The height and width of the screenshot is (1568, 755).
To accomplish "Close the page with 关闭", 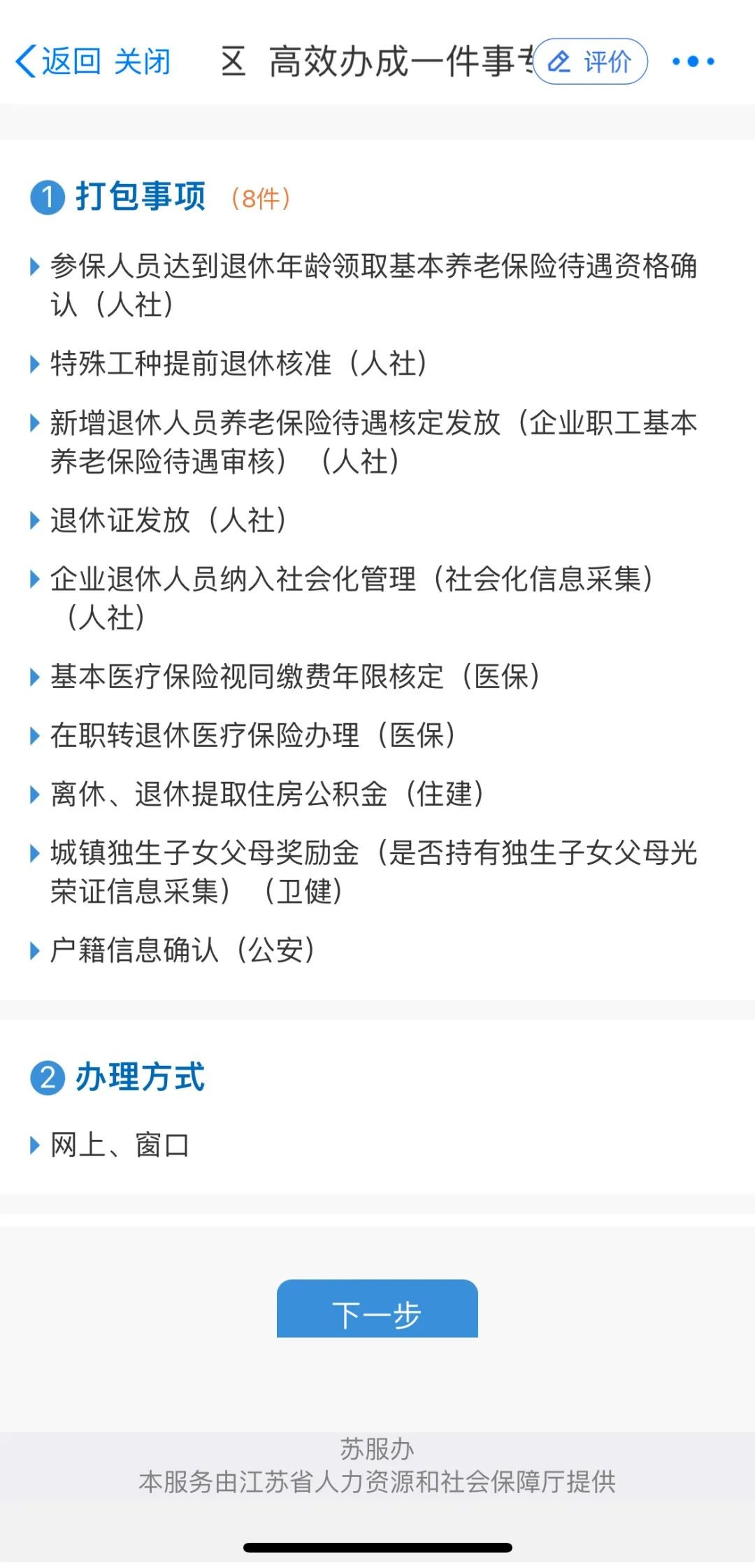I will coord(143,62).
